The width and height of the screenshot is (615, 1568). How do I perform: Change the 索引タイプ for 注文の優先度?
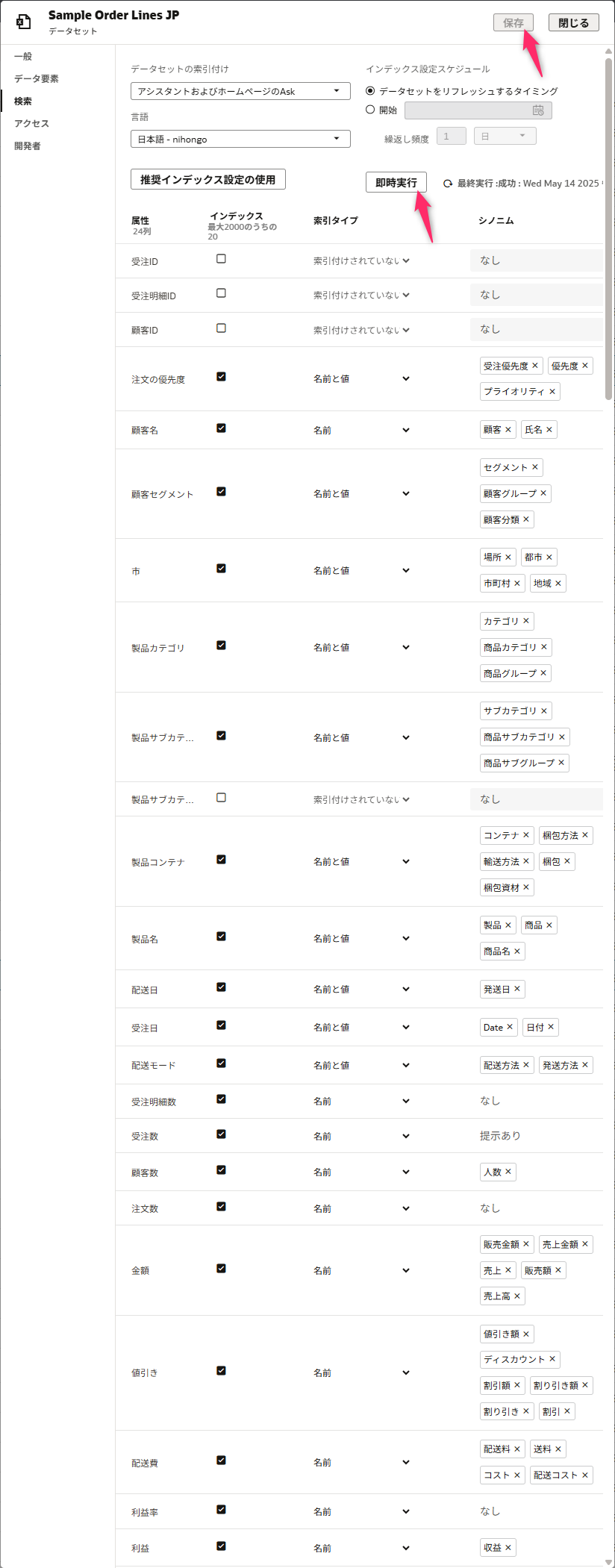(x=362, y=379)
